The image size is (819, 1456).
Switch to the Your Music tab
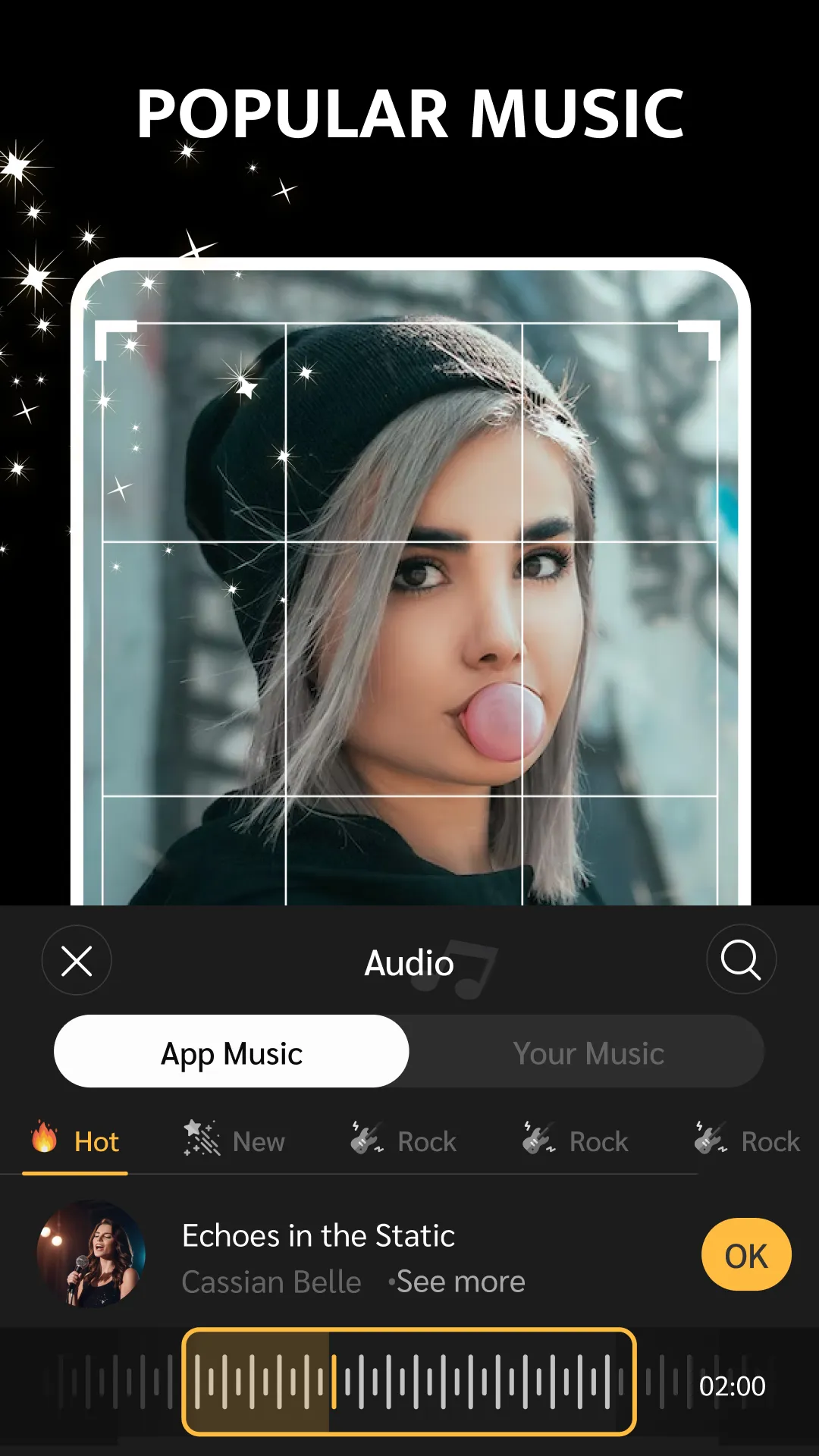(x=588, y=1052)
